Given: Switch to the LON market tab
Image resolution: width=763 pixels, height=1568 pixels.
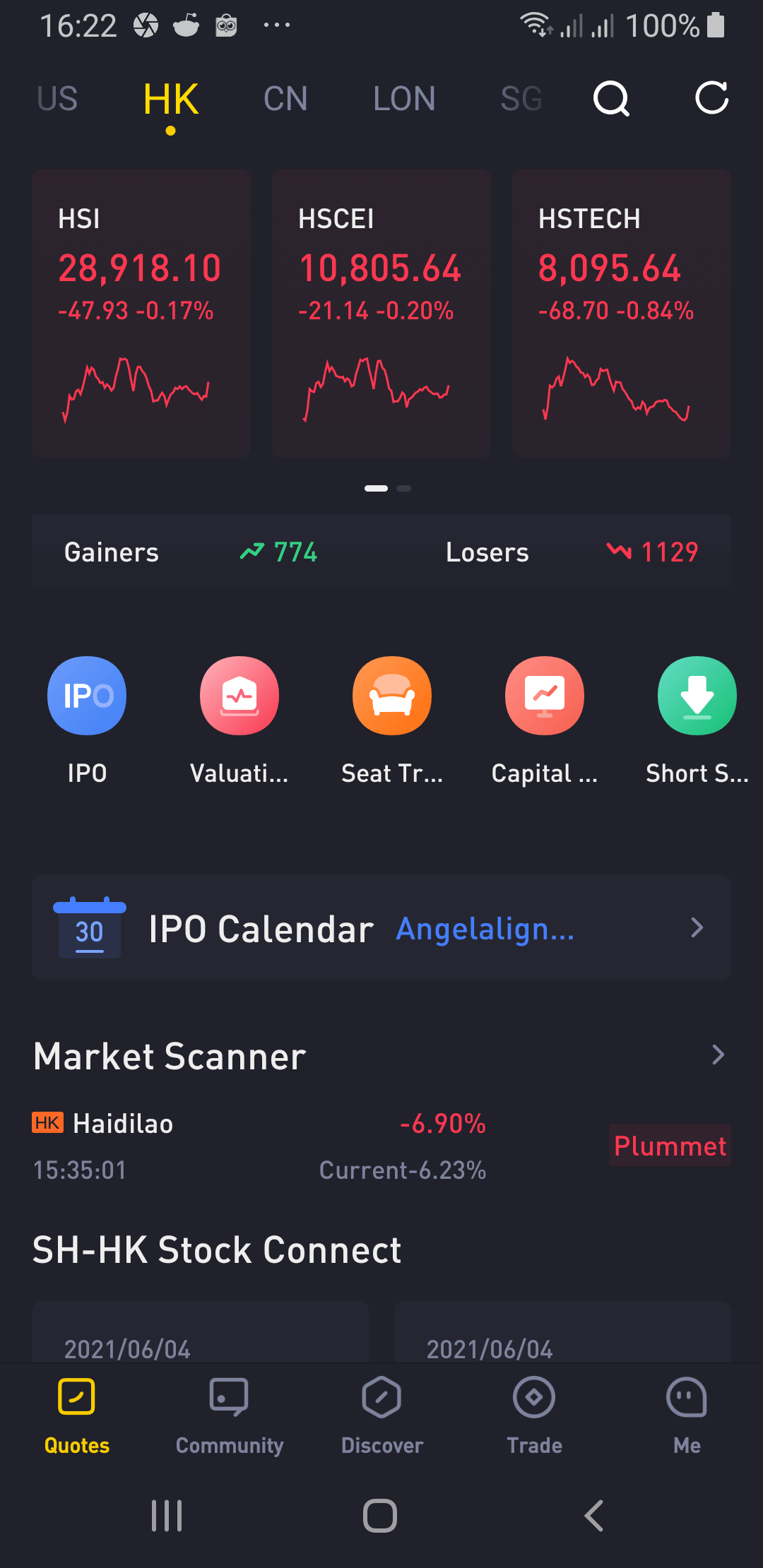Looking at the screenshot, I should [x=404, y=99].
